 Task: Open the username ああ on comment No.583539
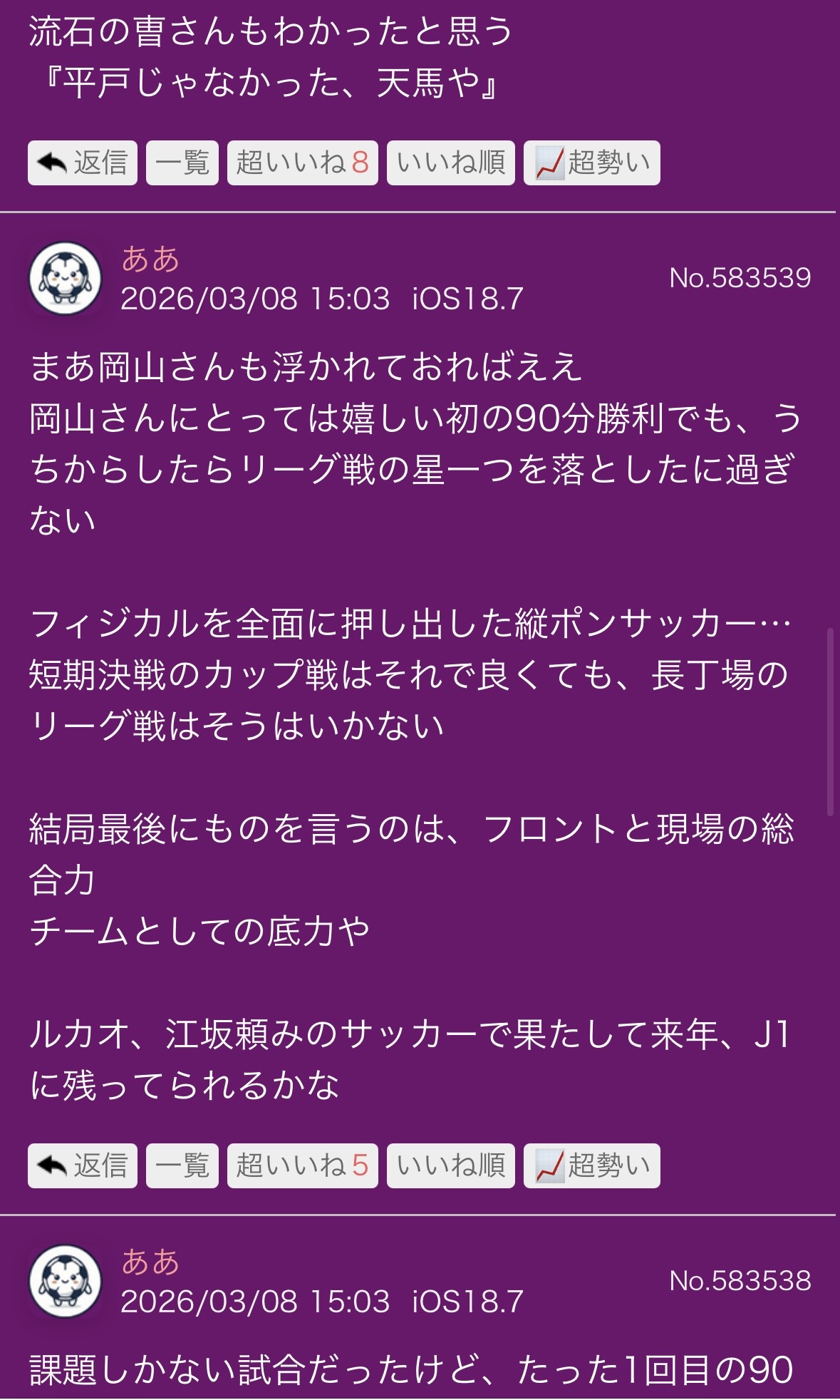pos(150,259)
